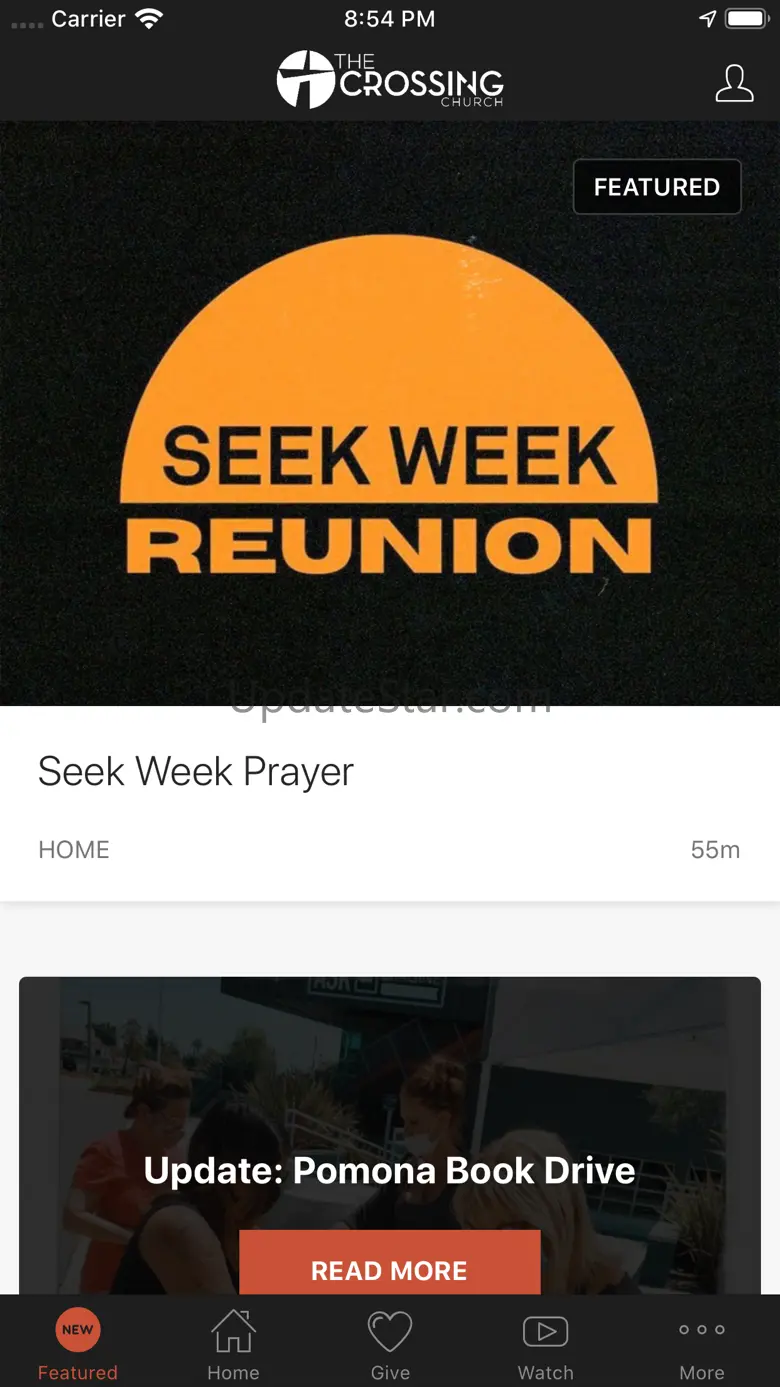
Task: Open the More tab
Action: 702,1343
